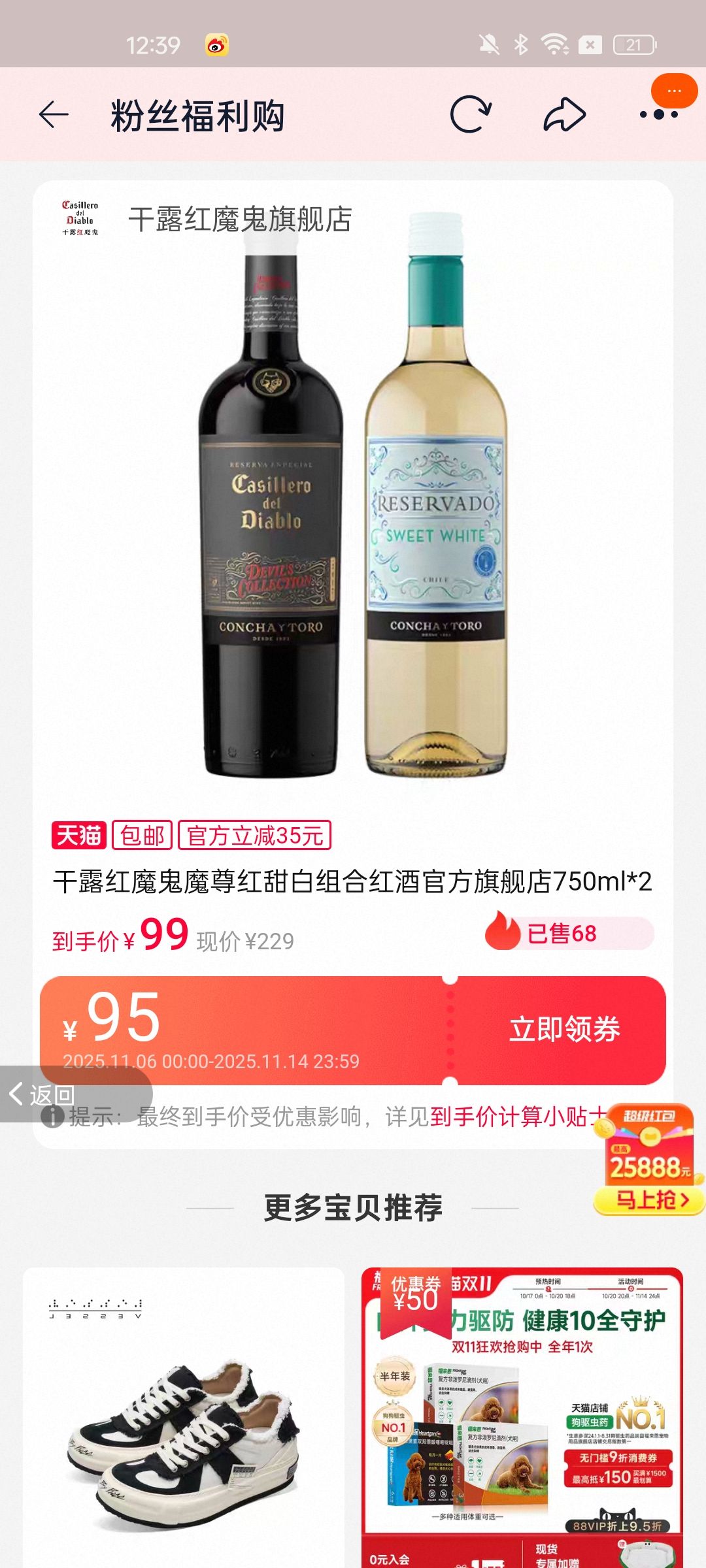Open the 干露红魔鬼旗舰店 store name
The image size is (706, 1568).
pyautogui.click(x=239, y=220)
